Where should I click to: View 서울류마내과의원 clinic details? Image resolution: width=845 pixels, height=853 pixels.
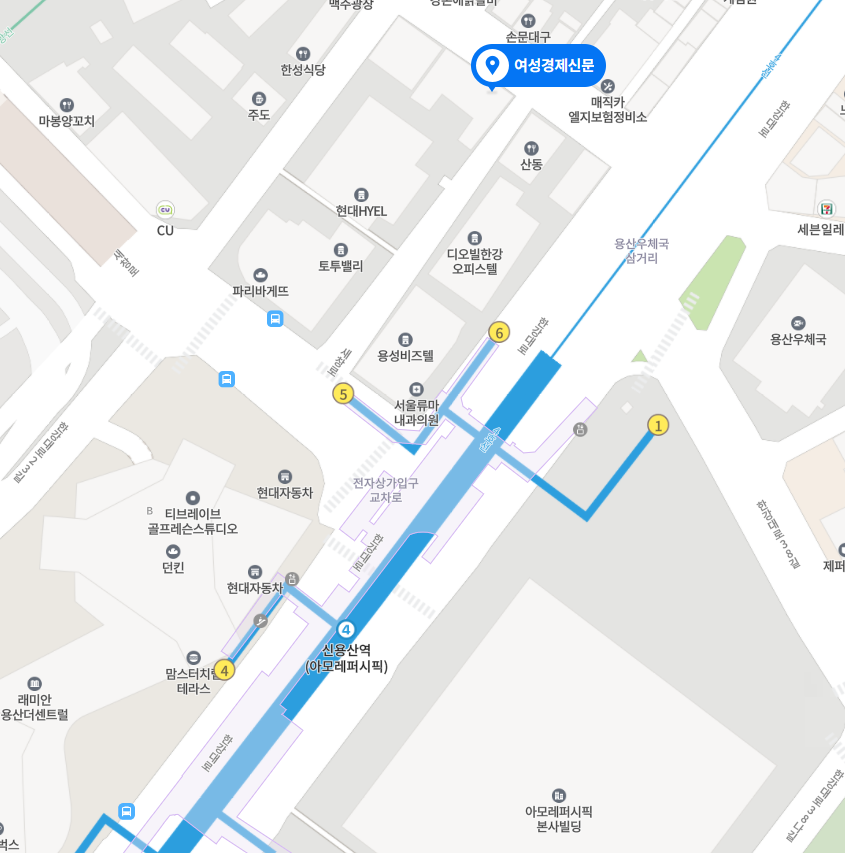(x=416, y=389)
